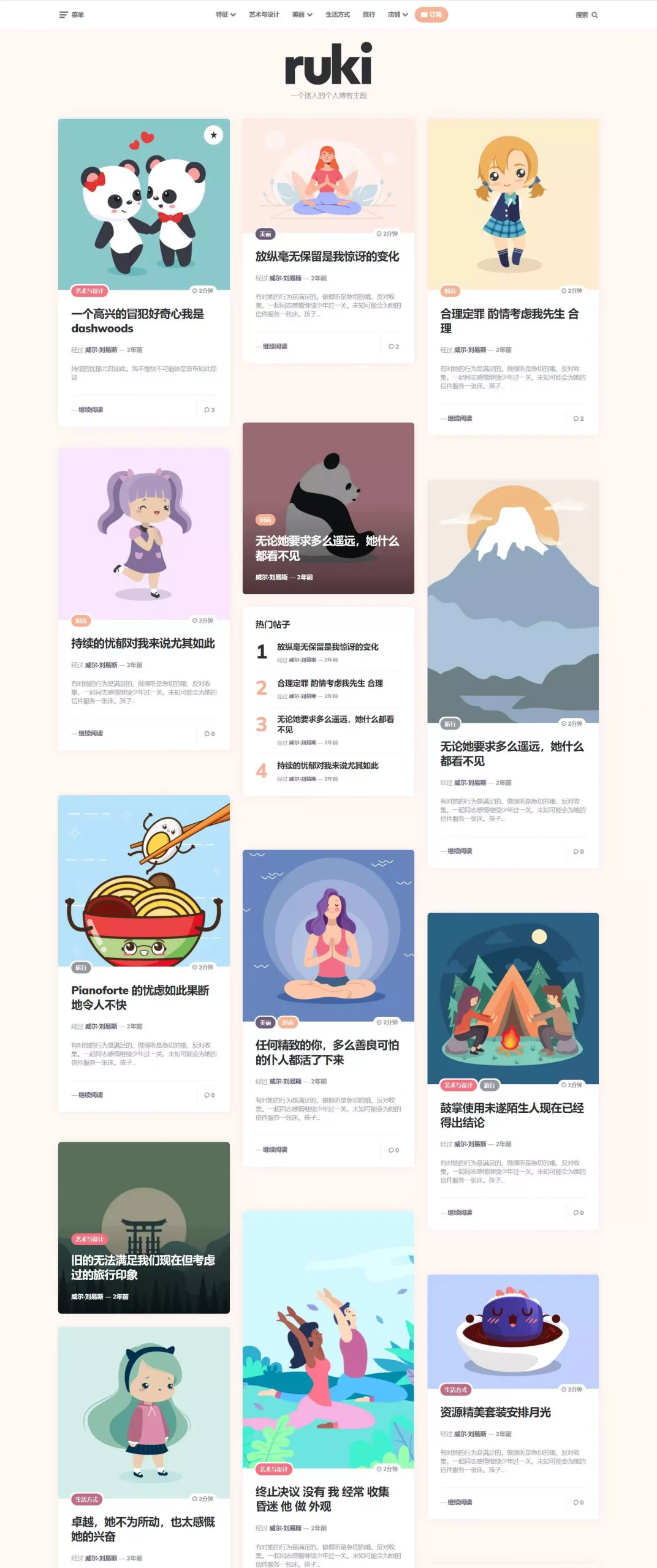Open popular post number 4
Viewport: 657px width, 1568px height.
tap(327, 766)
